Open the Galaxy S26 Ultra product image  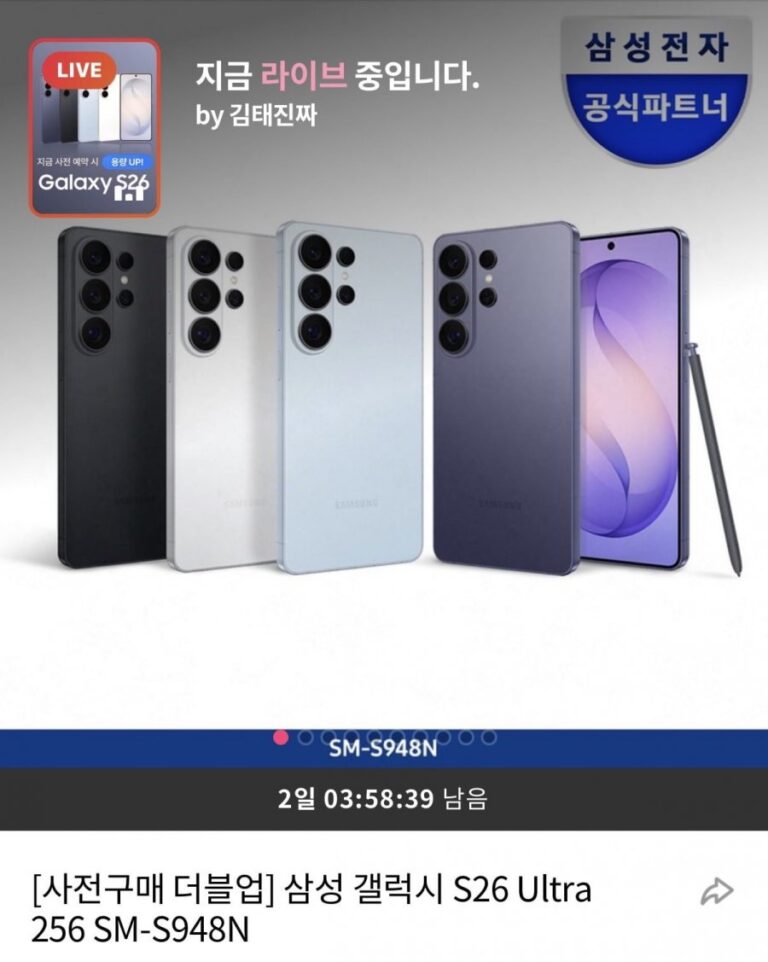[400, 400]
